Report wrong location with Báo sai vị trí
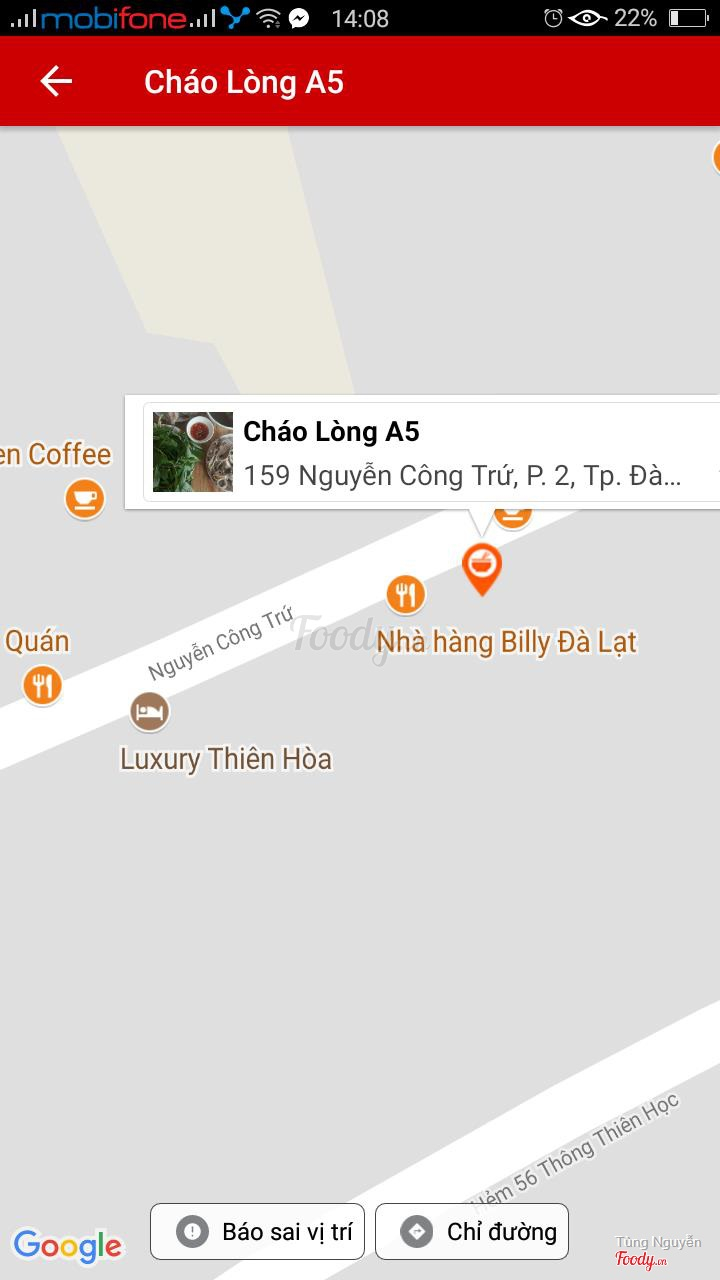 (258, 1231)
